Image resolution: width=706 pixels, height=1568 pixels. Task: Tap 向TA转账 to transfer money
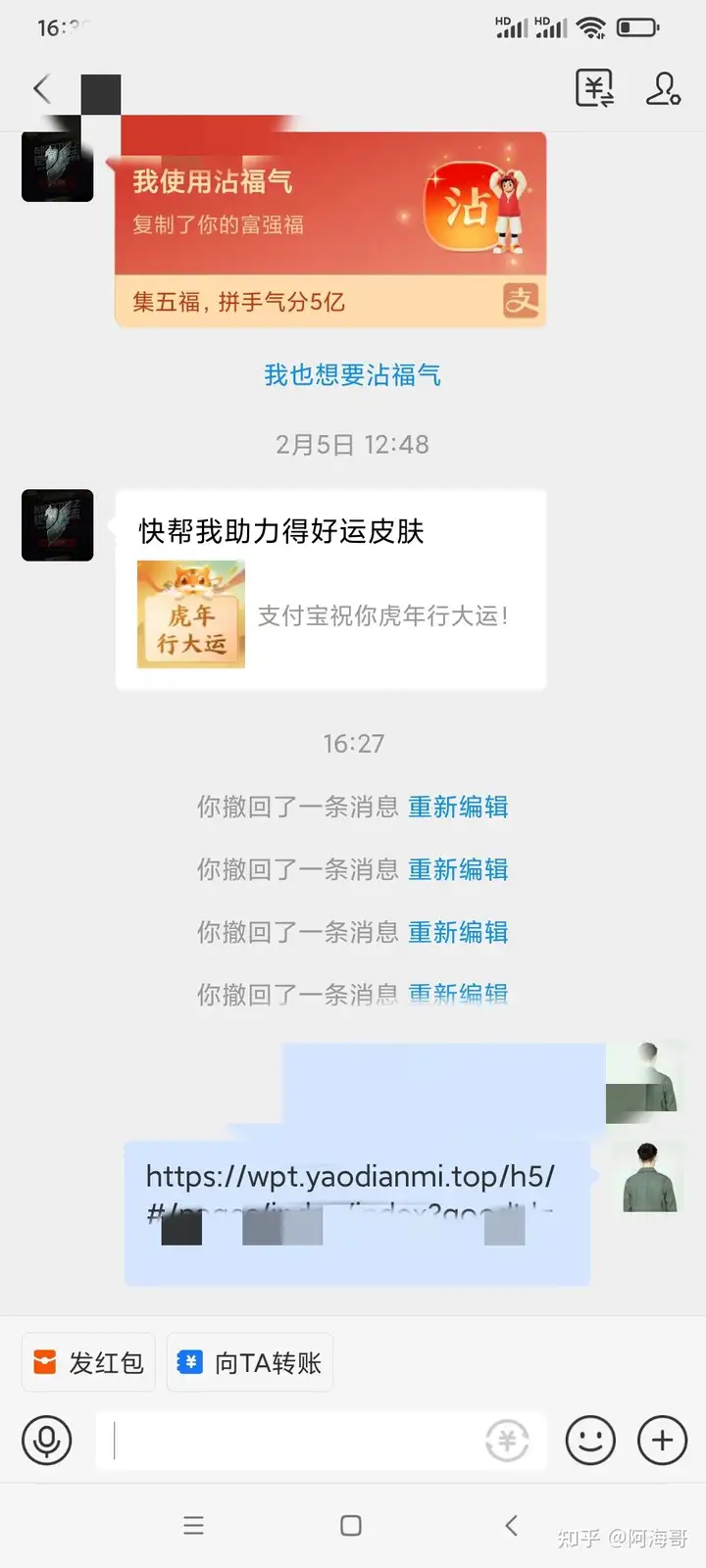250,1362
